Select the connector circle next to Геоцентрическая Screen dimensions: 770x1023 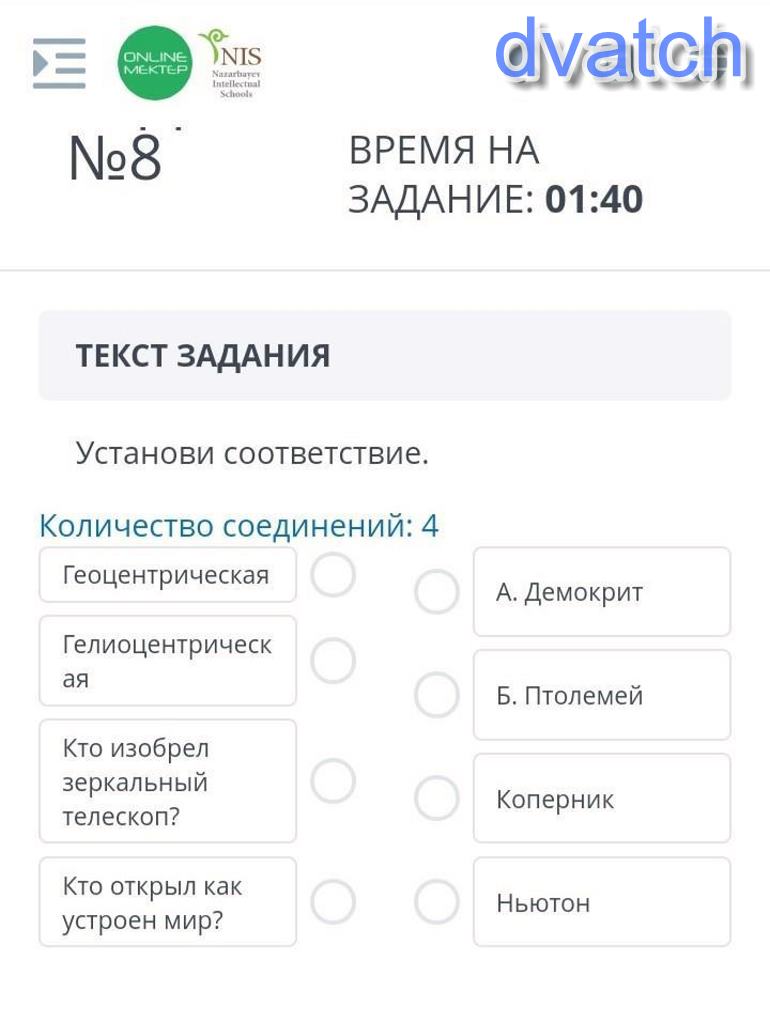333,575
